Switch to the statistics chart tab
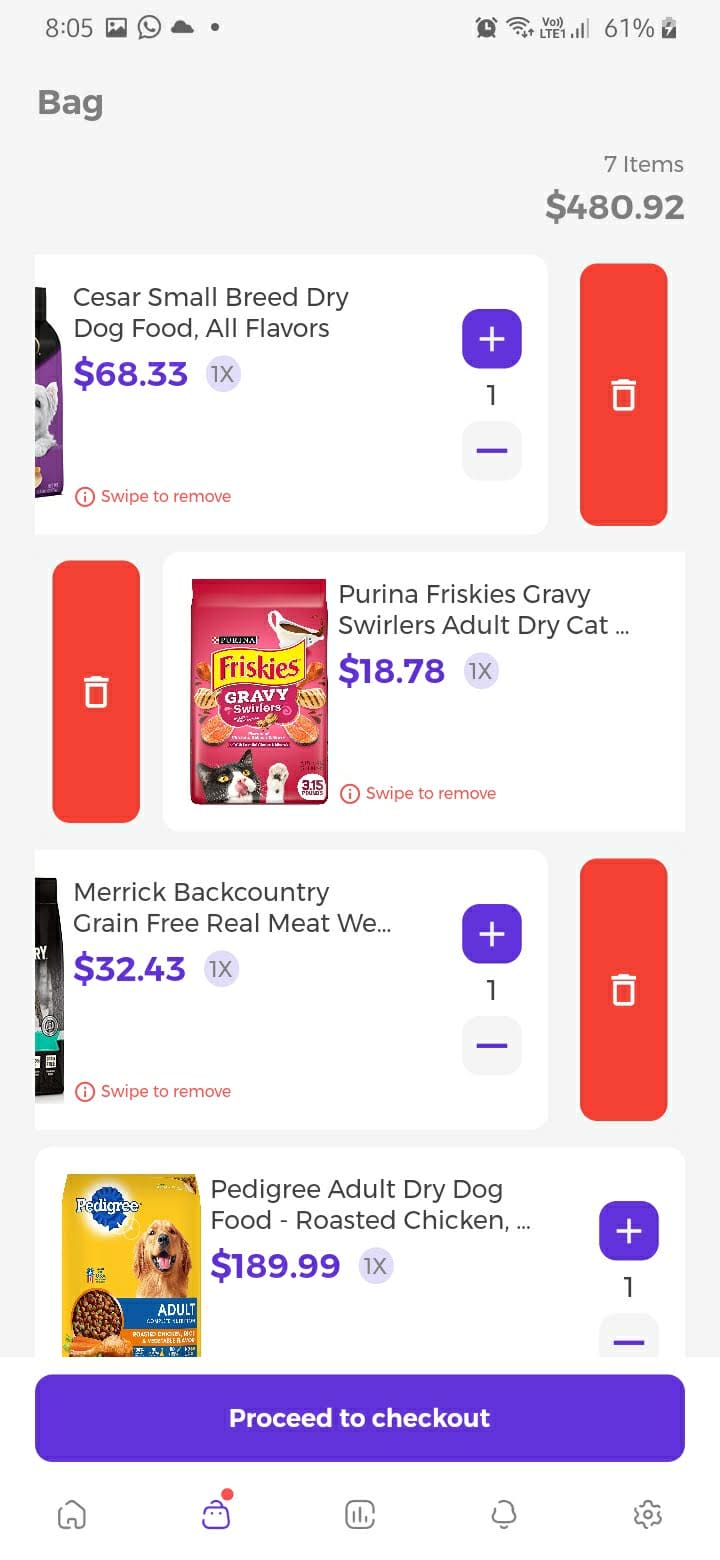 [360, 1515]
